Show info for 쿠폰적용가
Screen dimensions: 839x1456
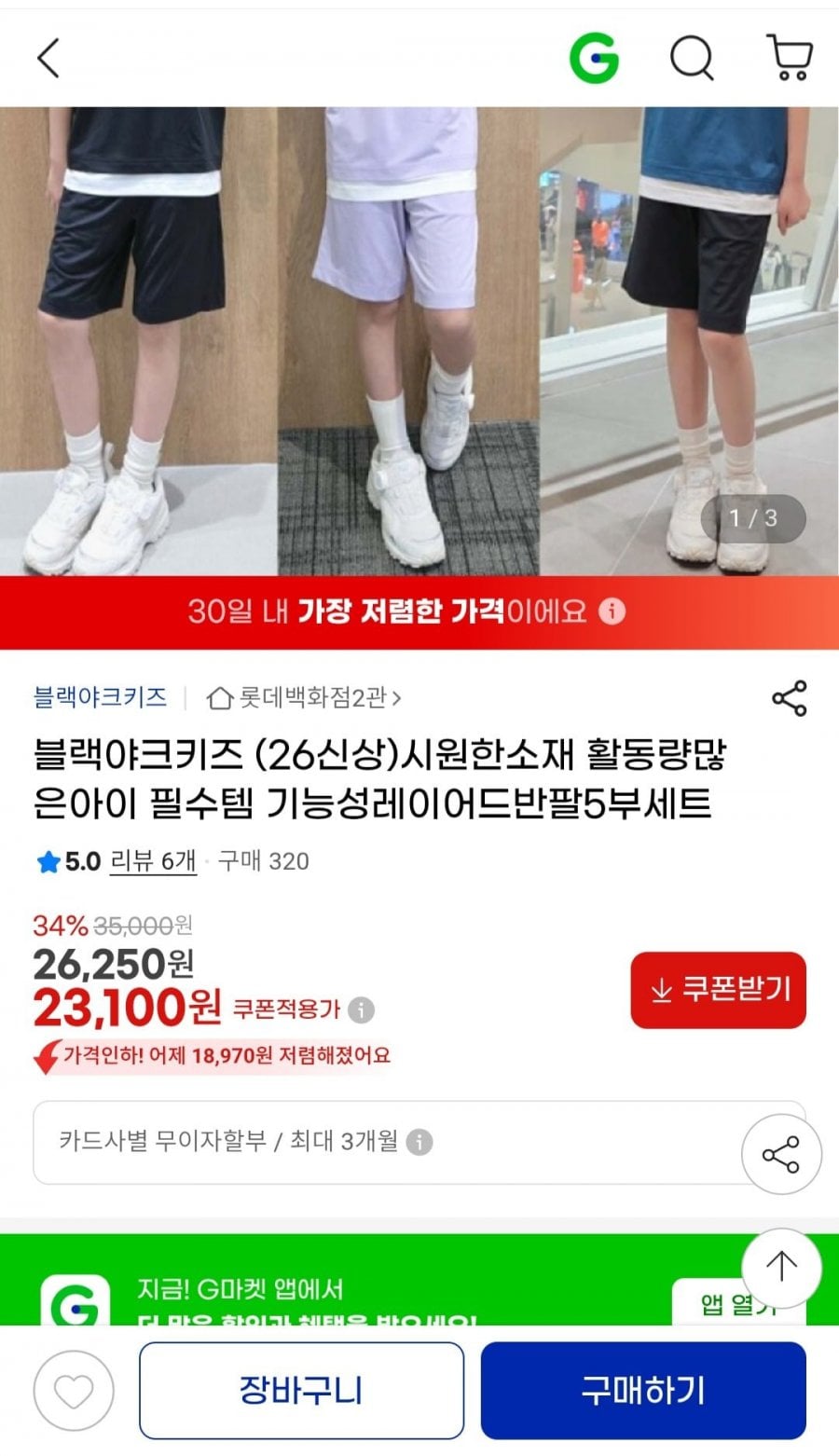(362, 1010)
